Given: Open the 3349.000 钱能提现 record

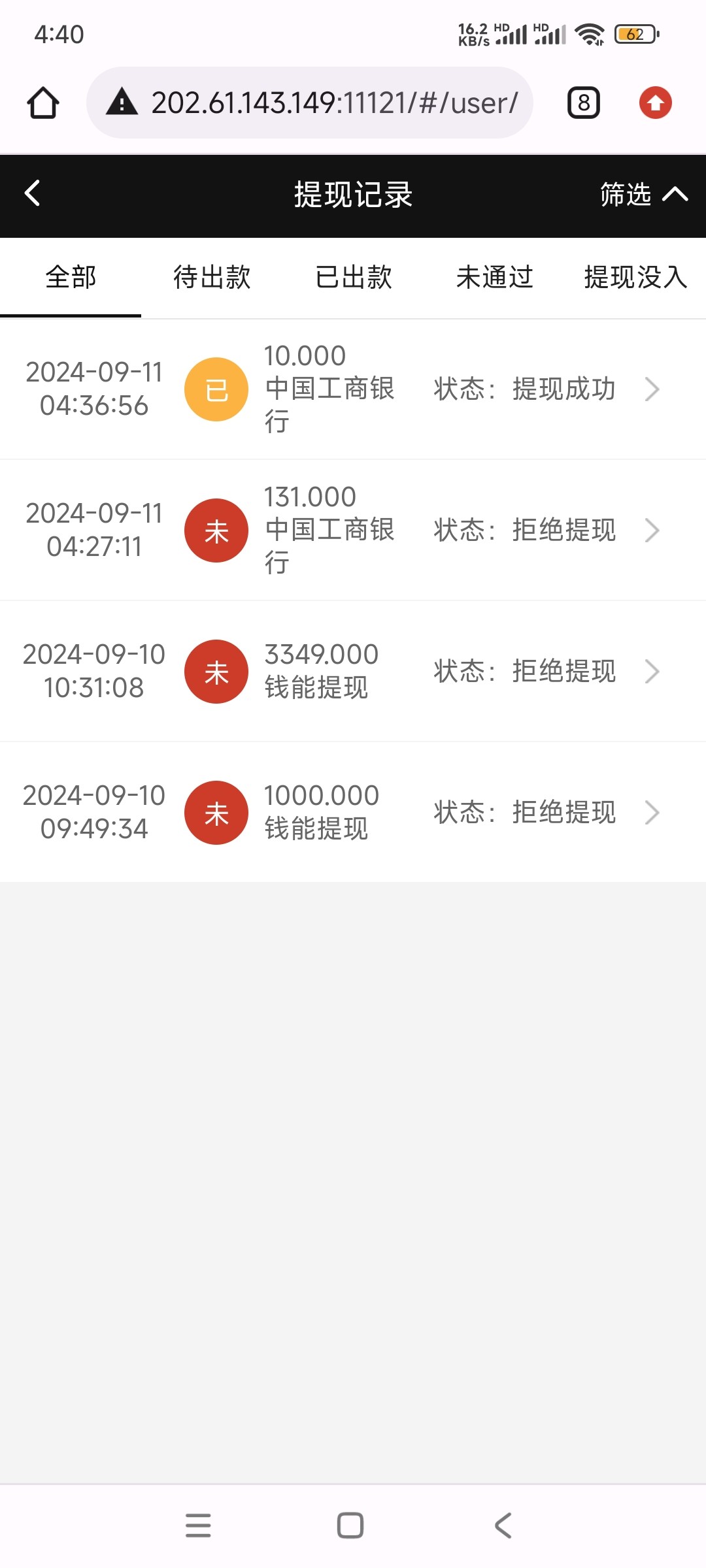Looking at the screenshot, I should tap(353, 672).
